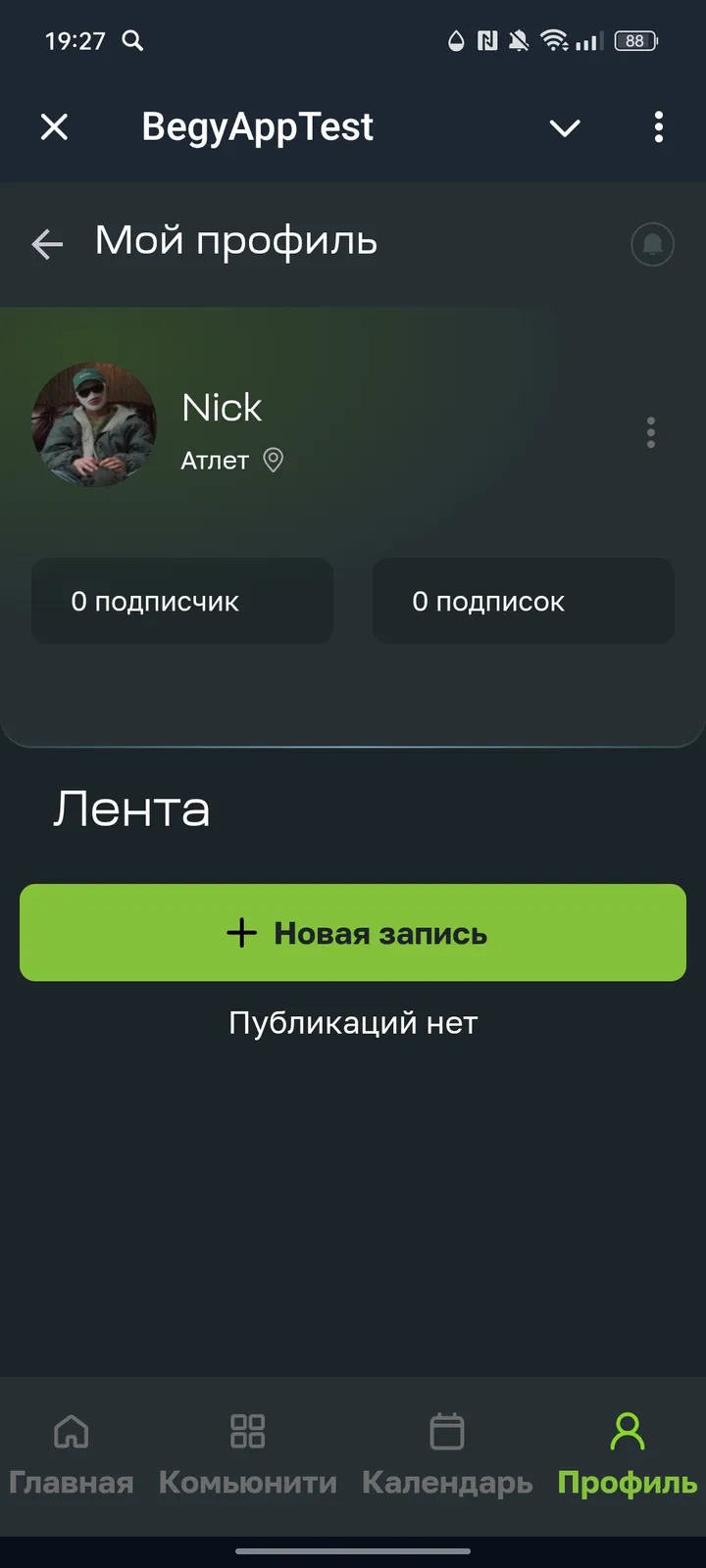
Task: Create a post with Новая запись button
Action: (353, 932)
